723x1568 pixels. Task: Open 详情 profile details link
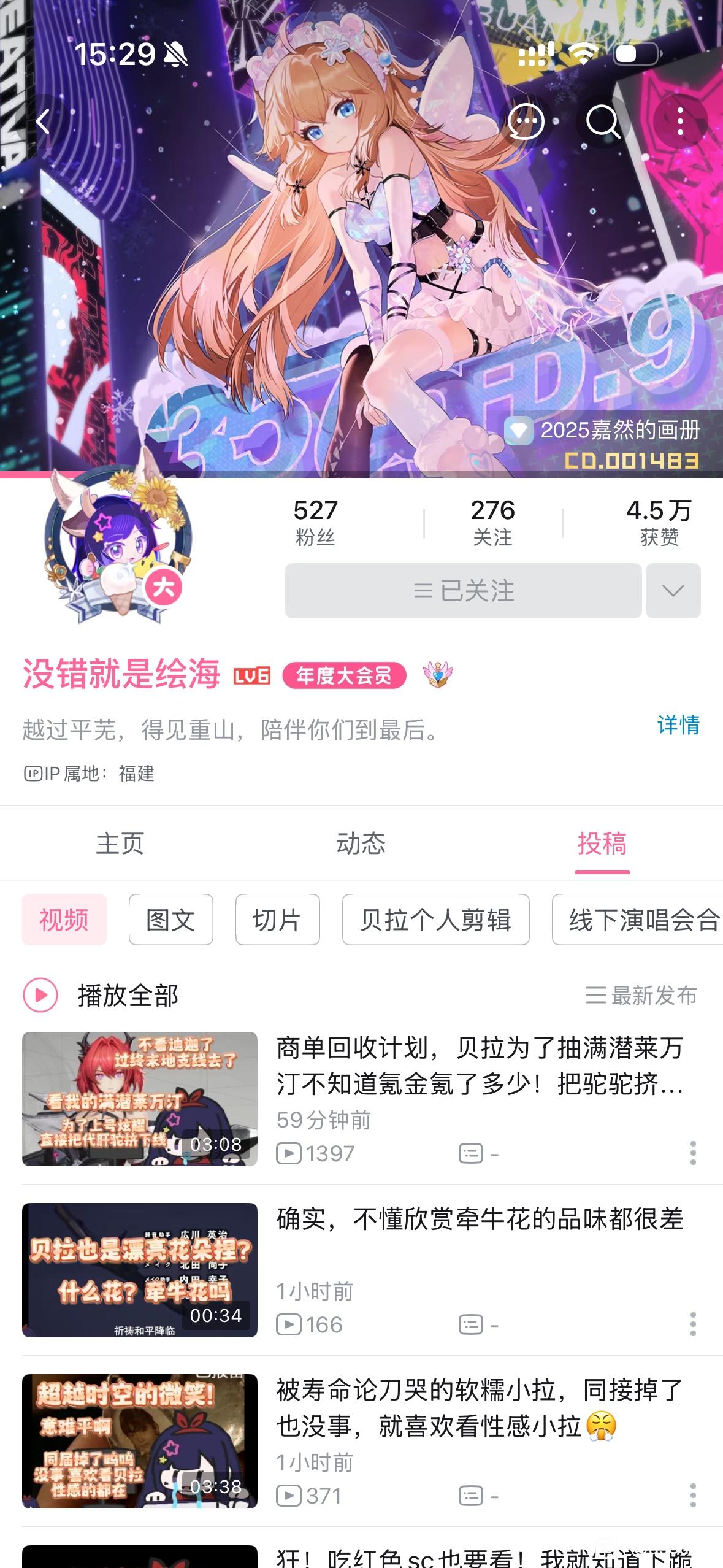(x=678, y=725)
